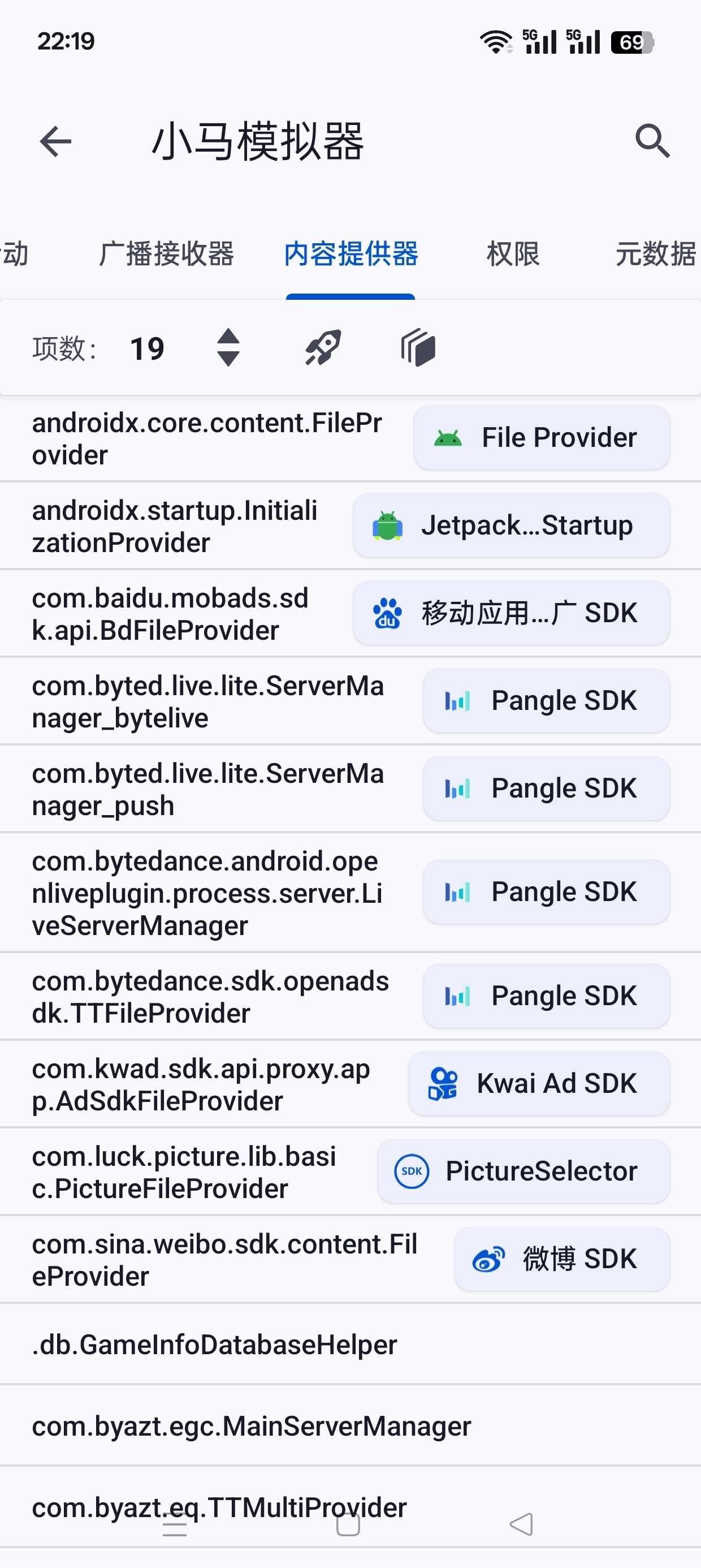The width and height of the screenshot is (701, 1568).
Task: Open Pangle SDK chip for ServerManager_bytelive
Action: (x=547, y=701)
